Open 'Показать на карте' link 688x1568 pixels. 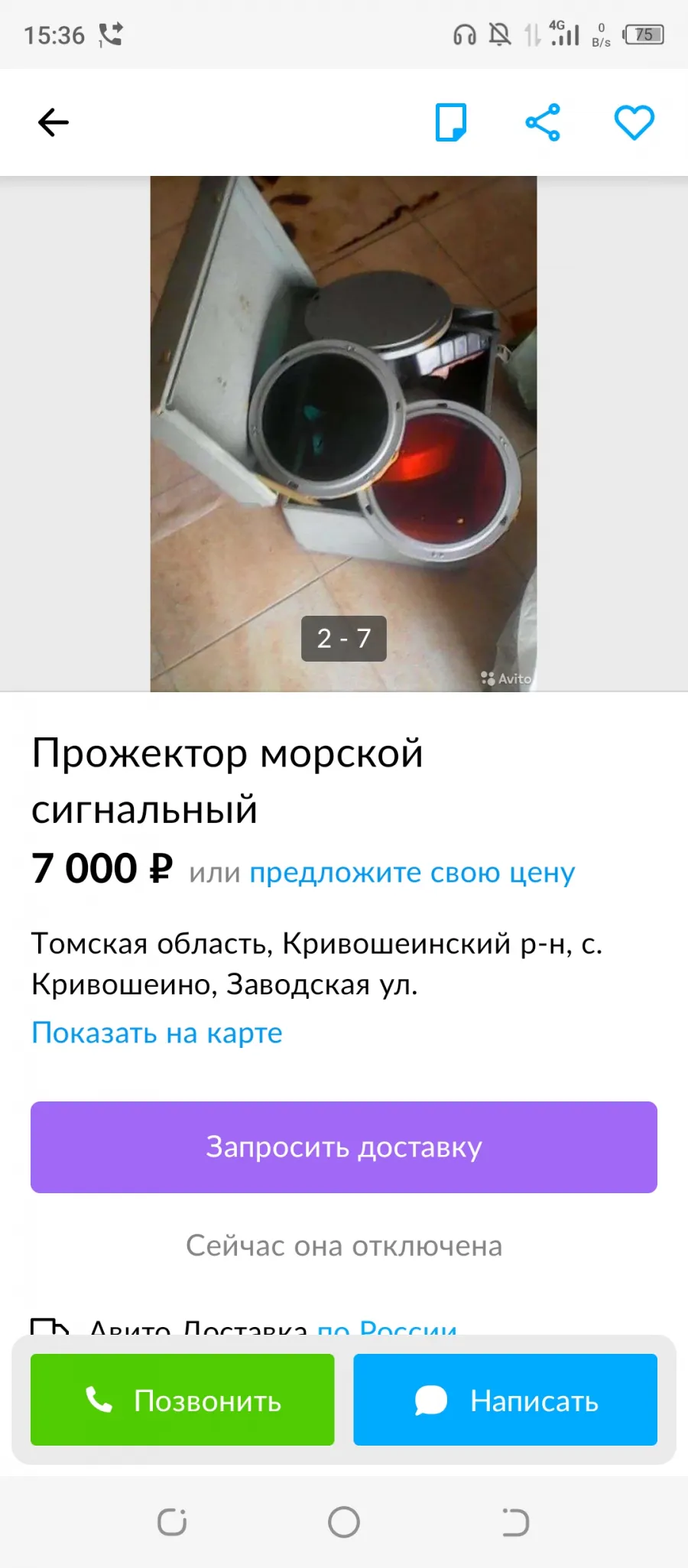(x=157, y=1033)
